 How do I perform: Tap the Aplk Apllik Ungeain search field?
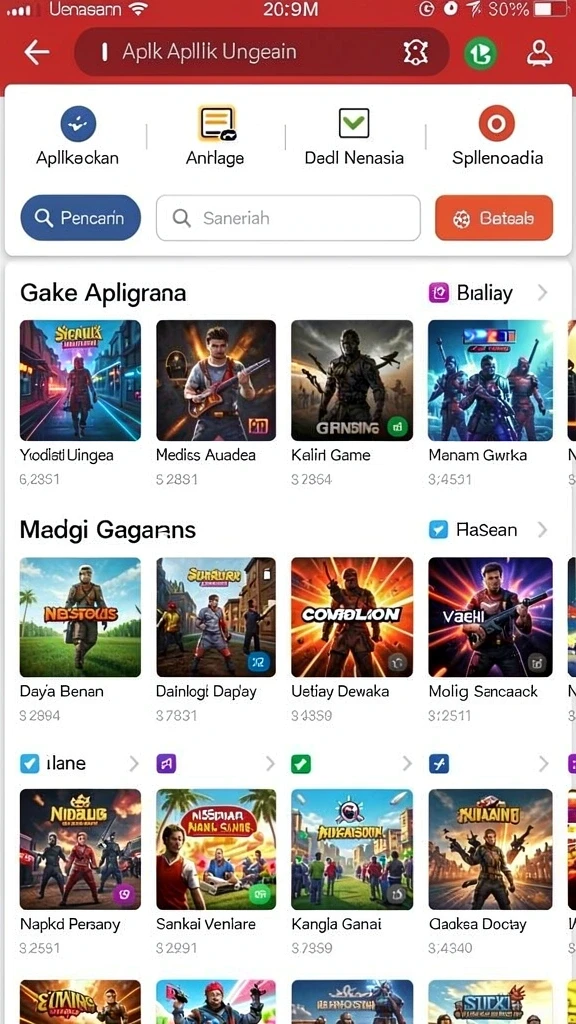coord(262,52)
